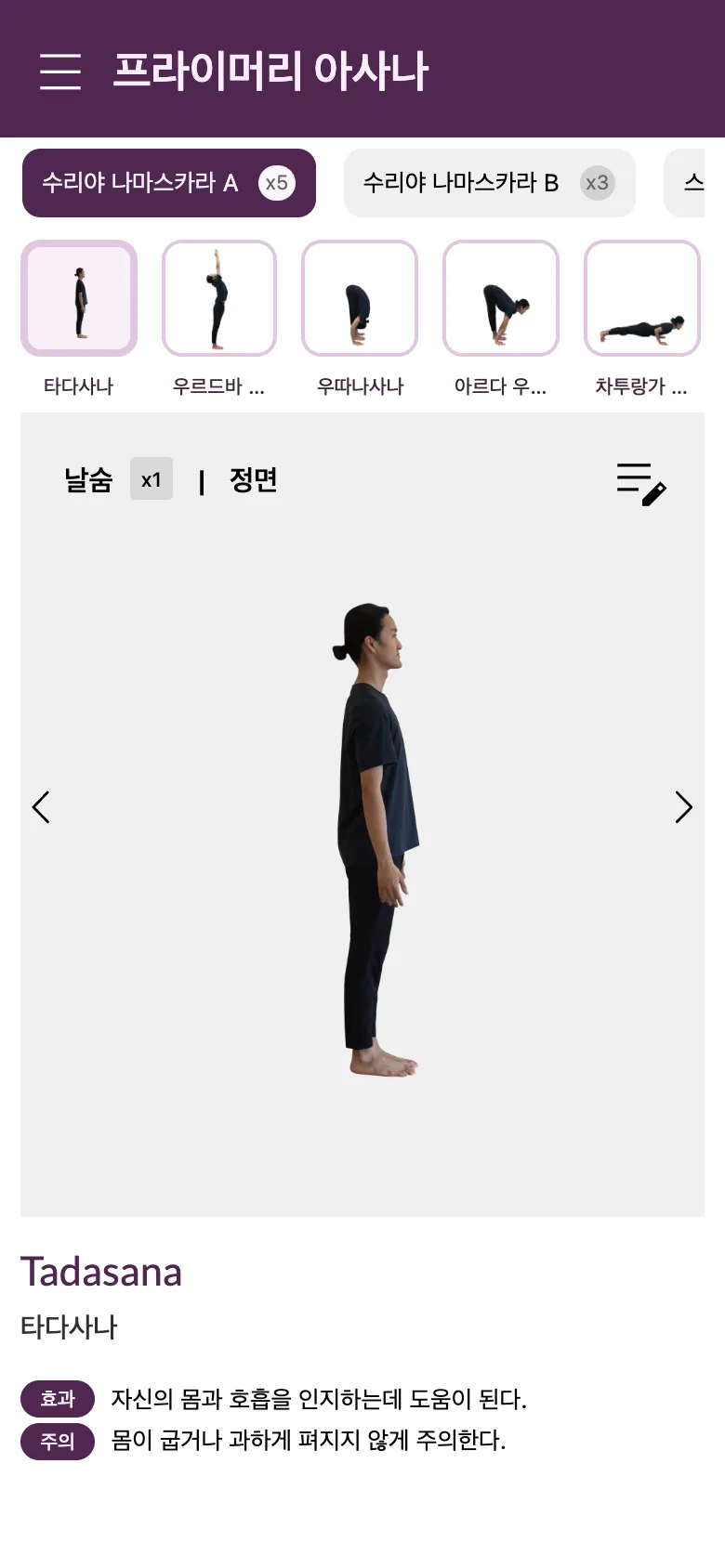Open the hamburger drawer menu

pyautogui.click(x=60, y=71)
